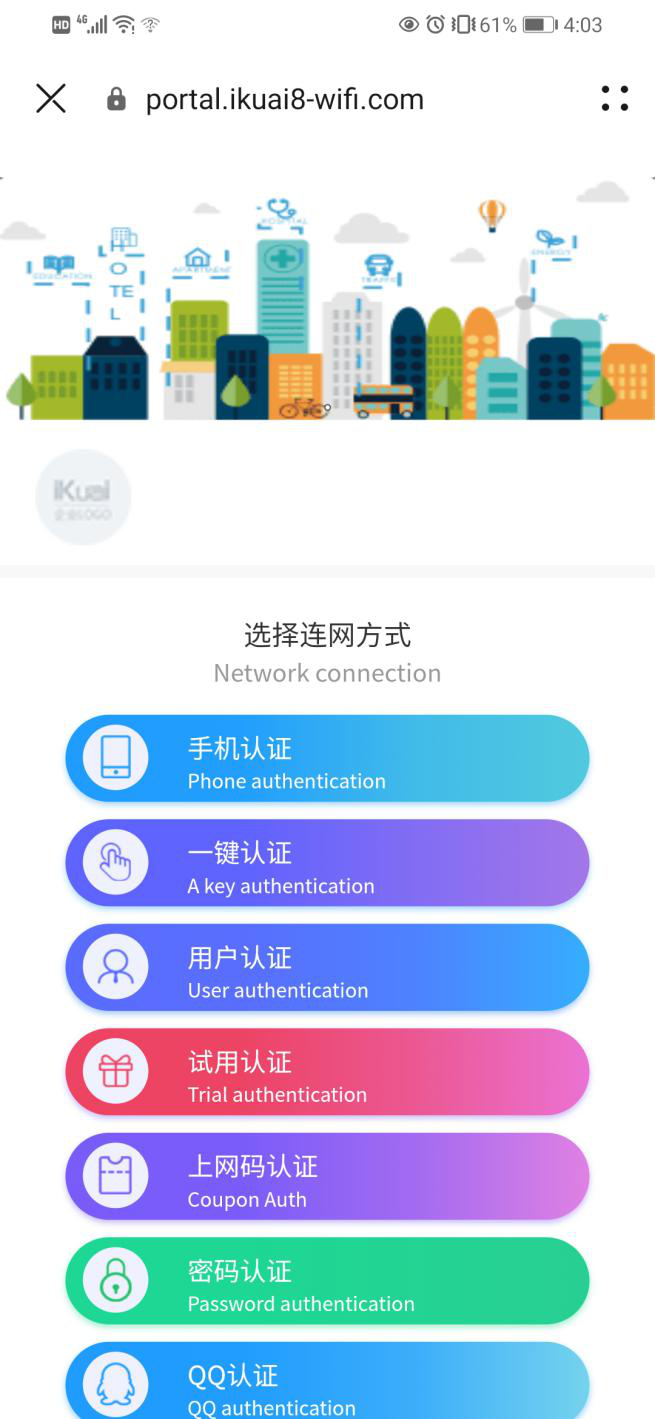Use Coupon Auth to connect

tap(327, 1177)
